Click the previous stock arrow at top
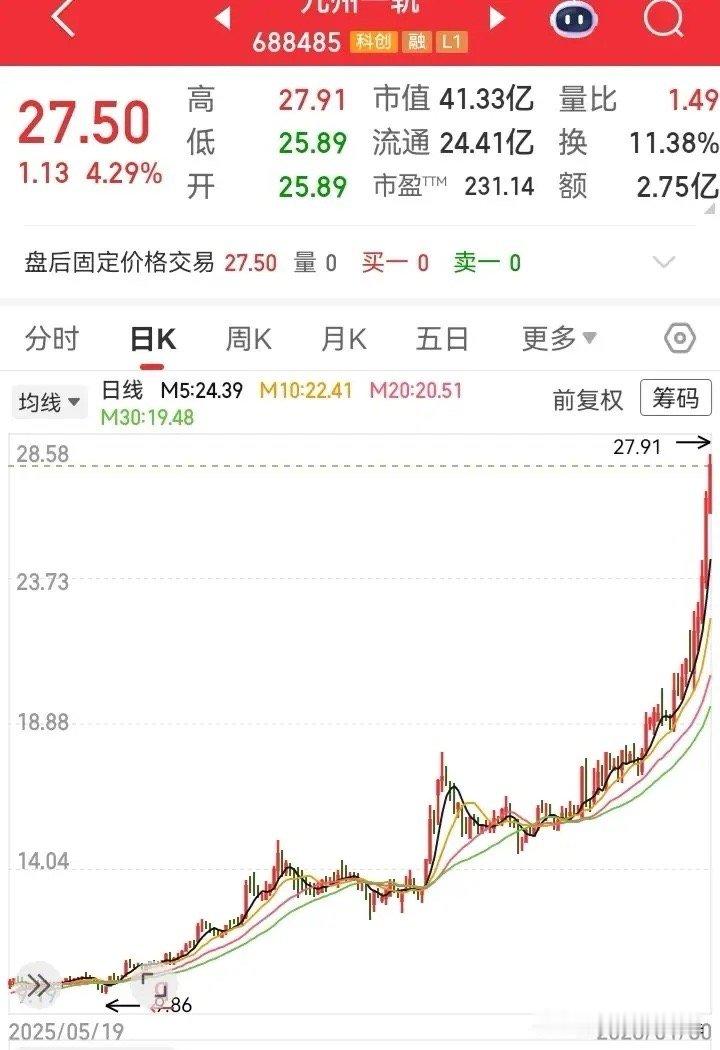The image size is (720, 1050). 222,17
